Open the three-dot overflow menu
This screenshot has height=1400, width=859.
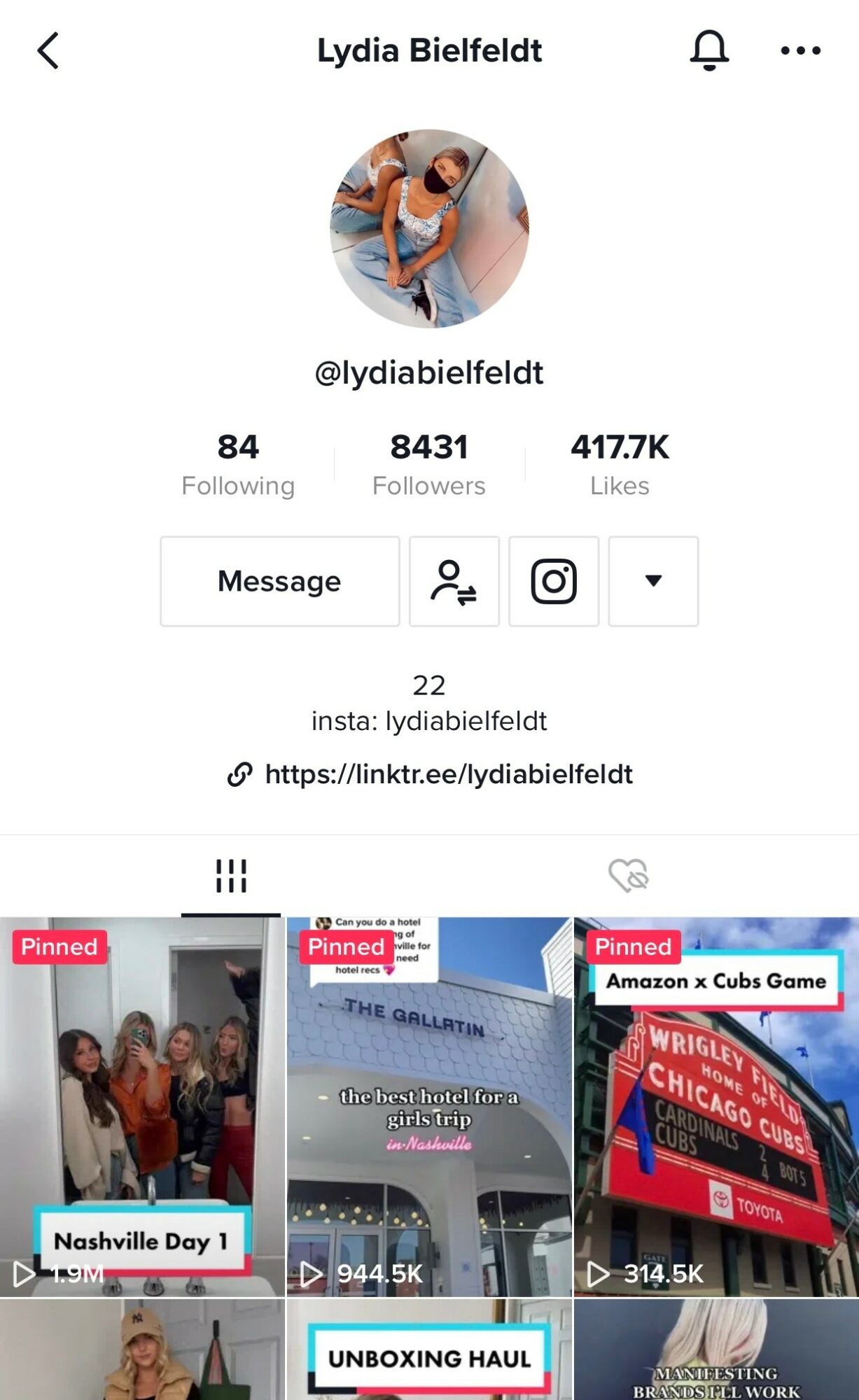[x=800, y=50]
